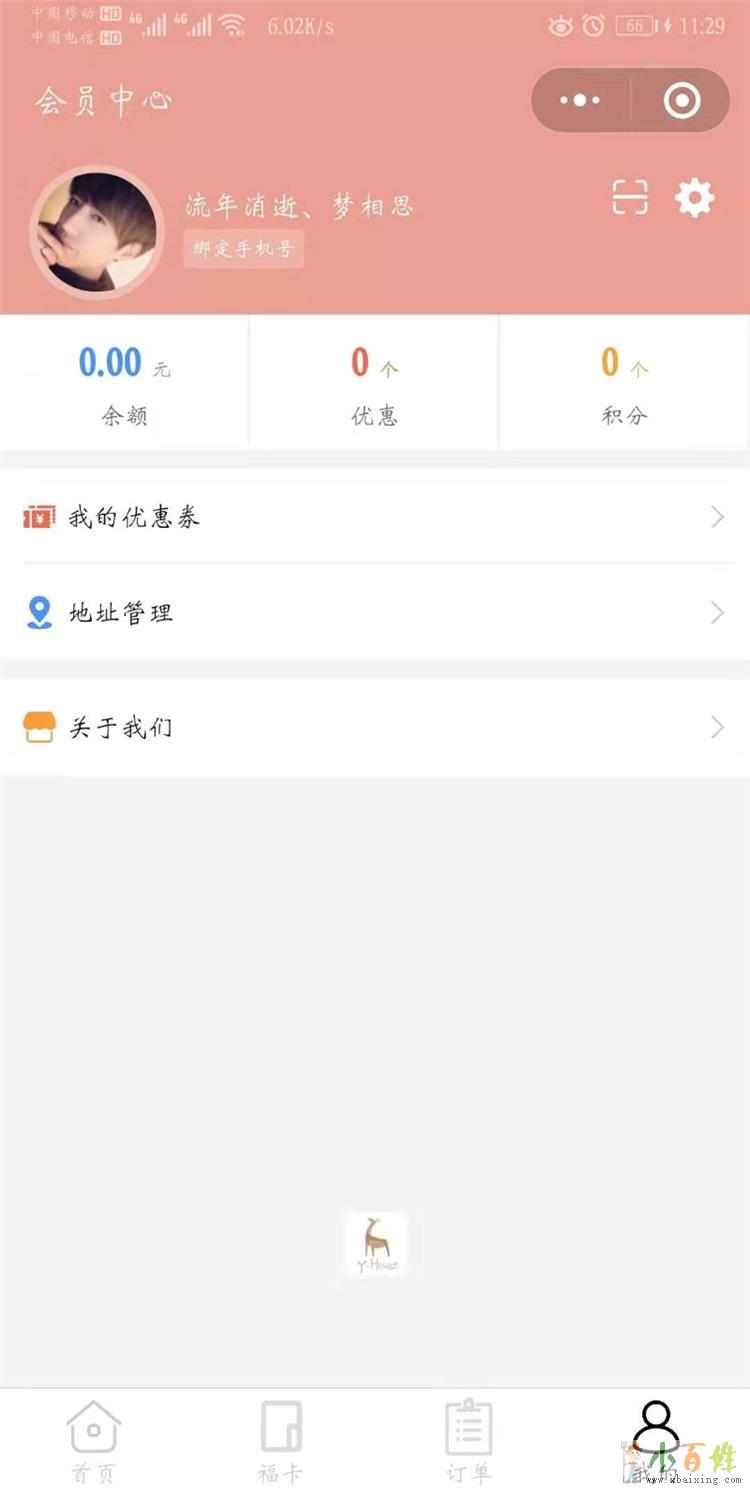Open the settings gear

pos(695,198)
